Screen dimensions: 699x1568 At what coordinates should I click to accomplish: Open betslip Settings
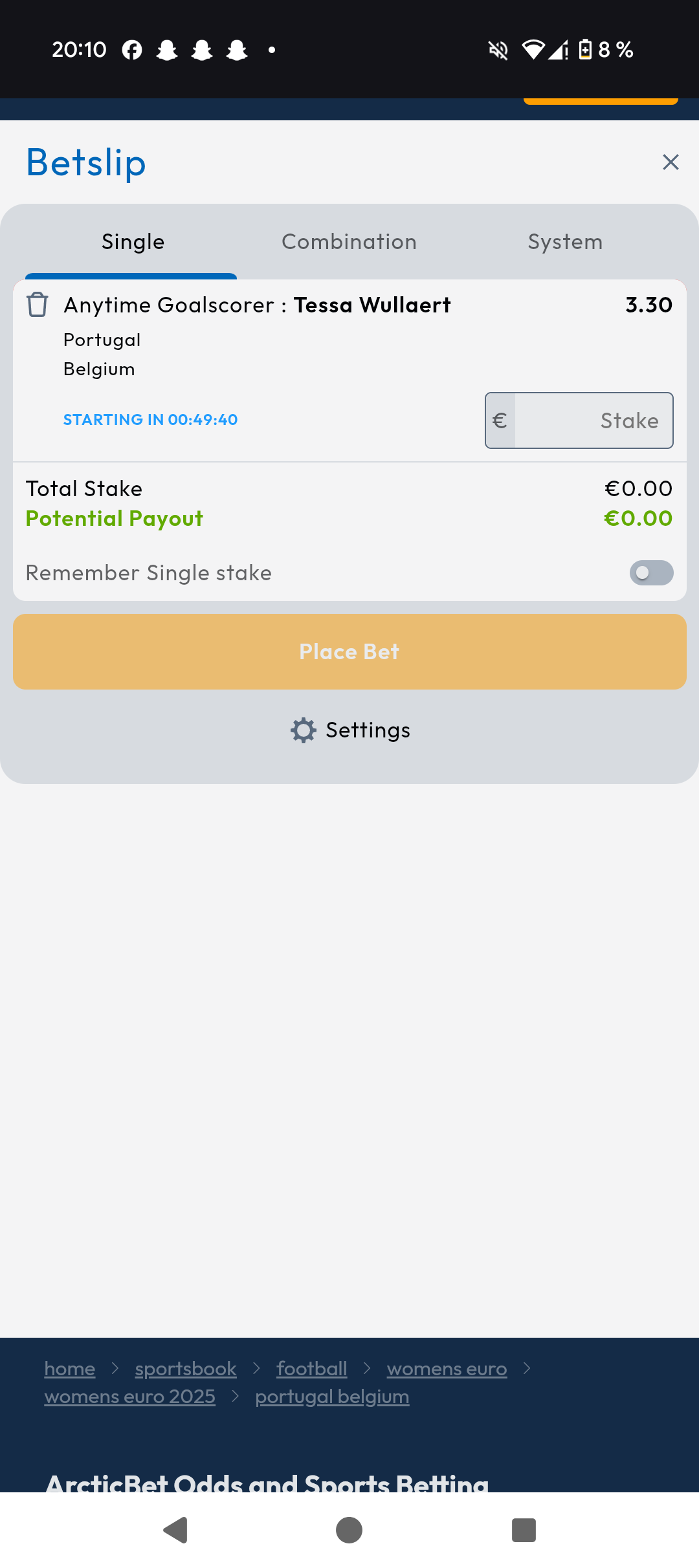pyautogui.click(x=350, y=730)
